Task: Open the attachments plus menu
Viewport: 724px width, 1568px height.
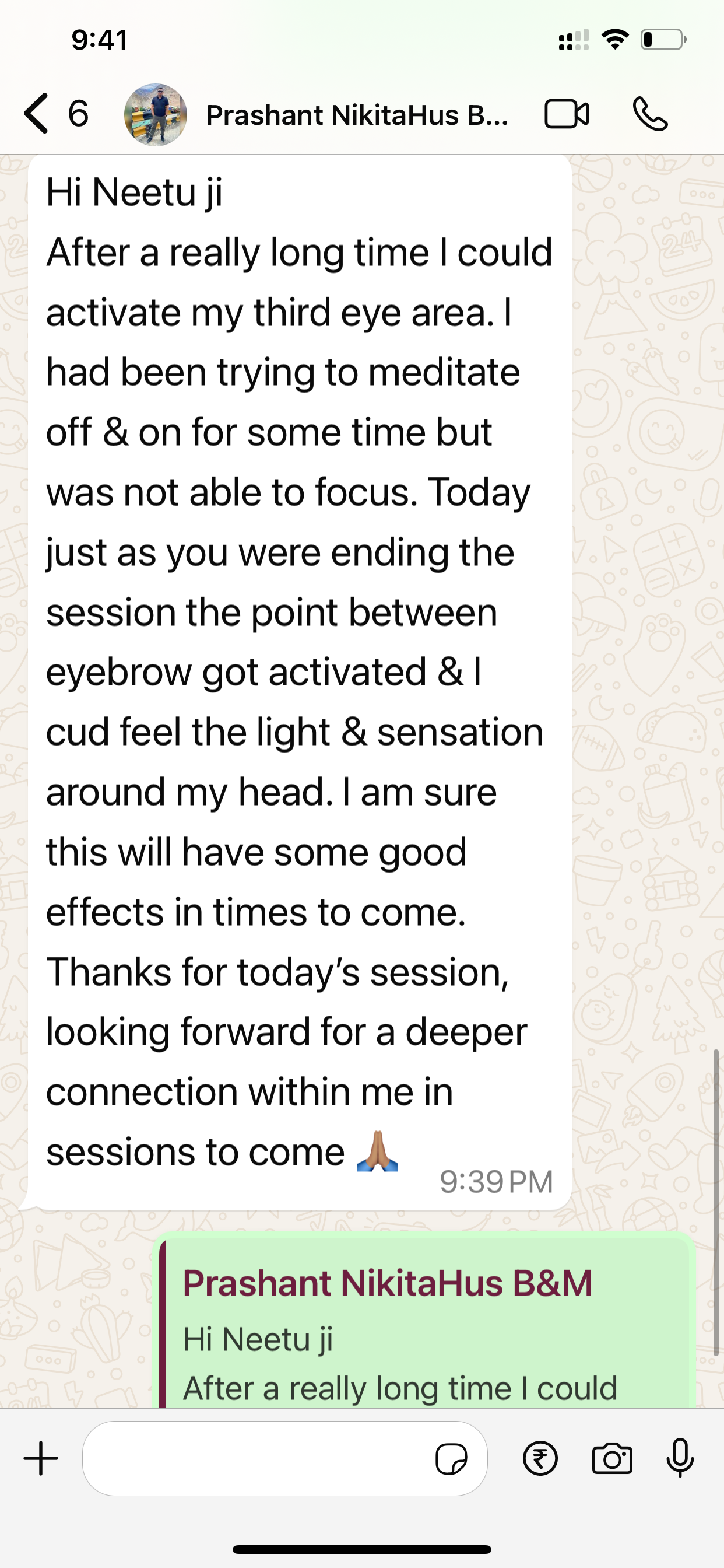Action: point(41,1458)
